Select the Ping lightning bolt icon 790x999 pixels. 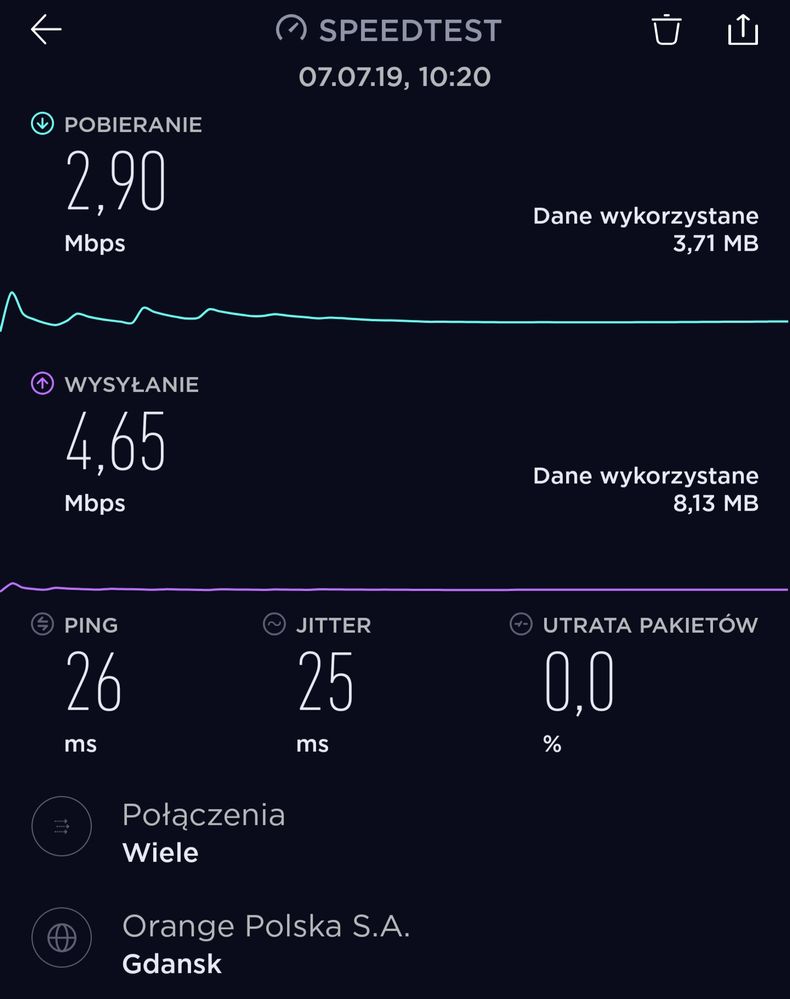[40, 625]
